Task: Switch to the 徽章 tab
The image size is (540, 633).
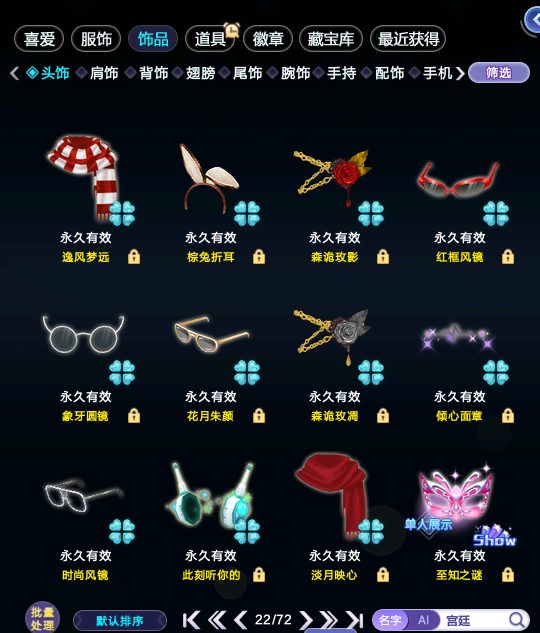Action: (x=268, y=39)
